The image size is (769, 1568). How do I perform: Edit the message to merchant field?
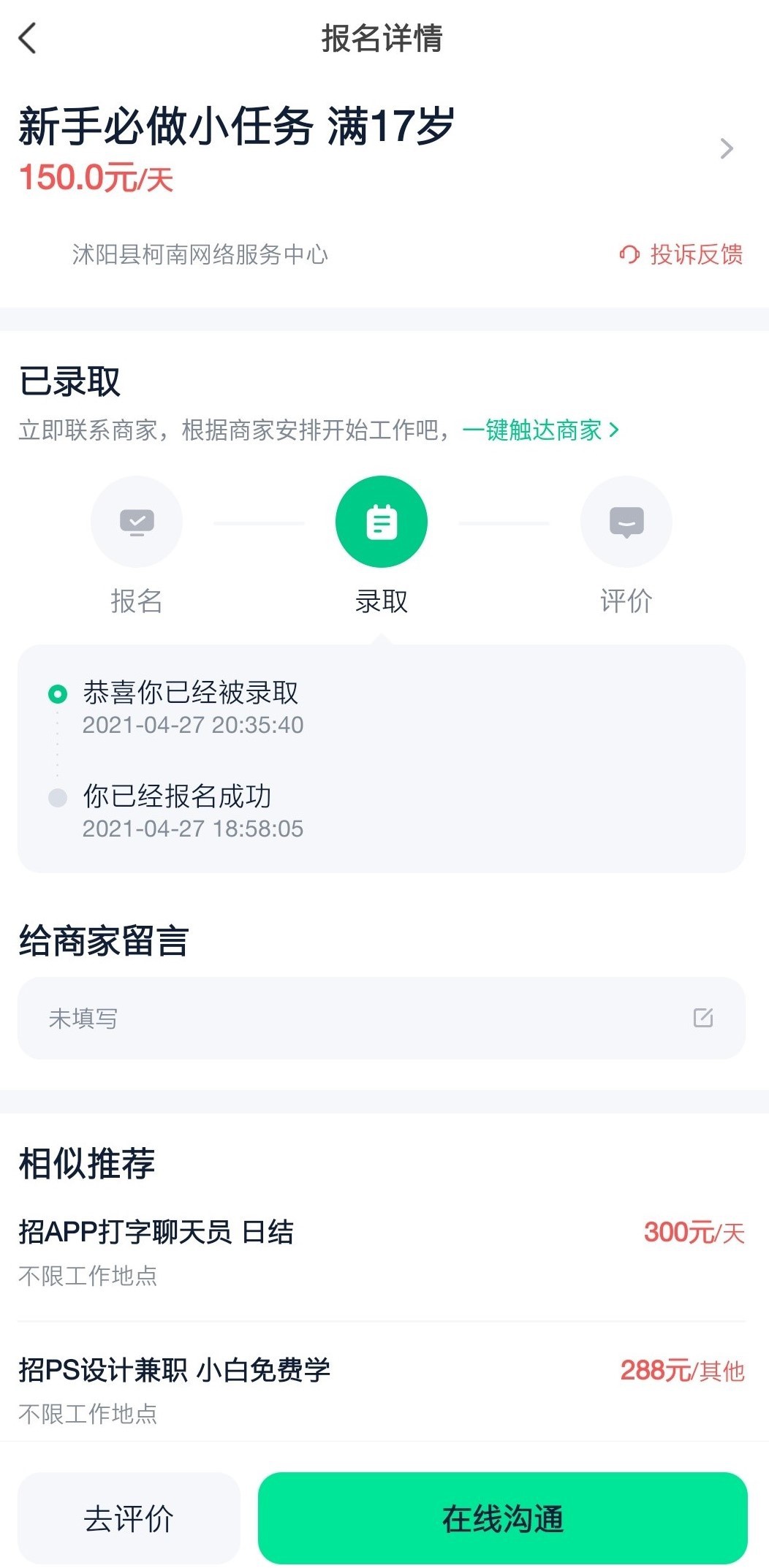pyautogui.click(x=382, y=1018)
